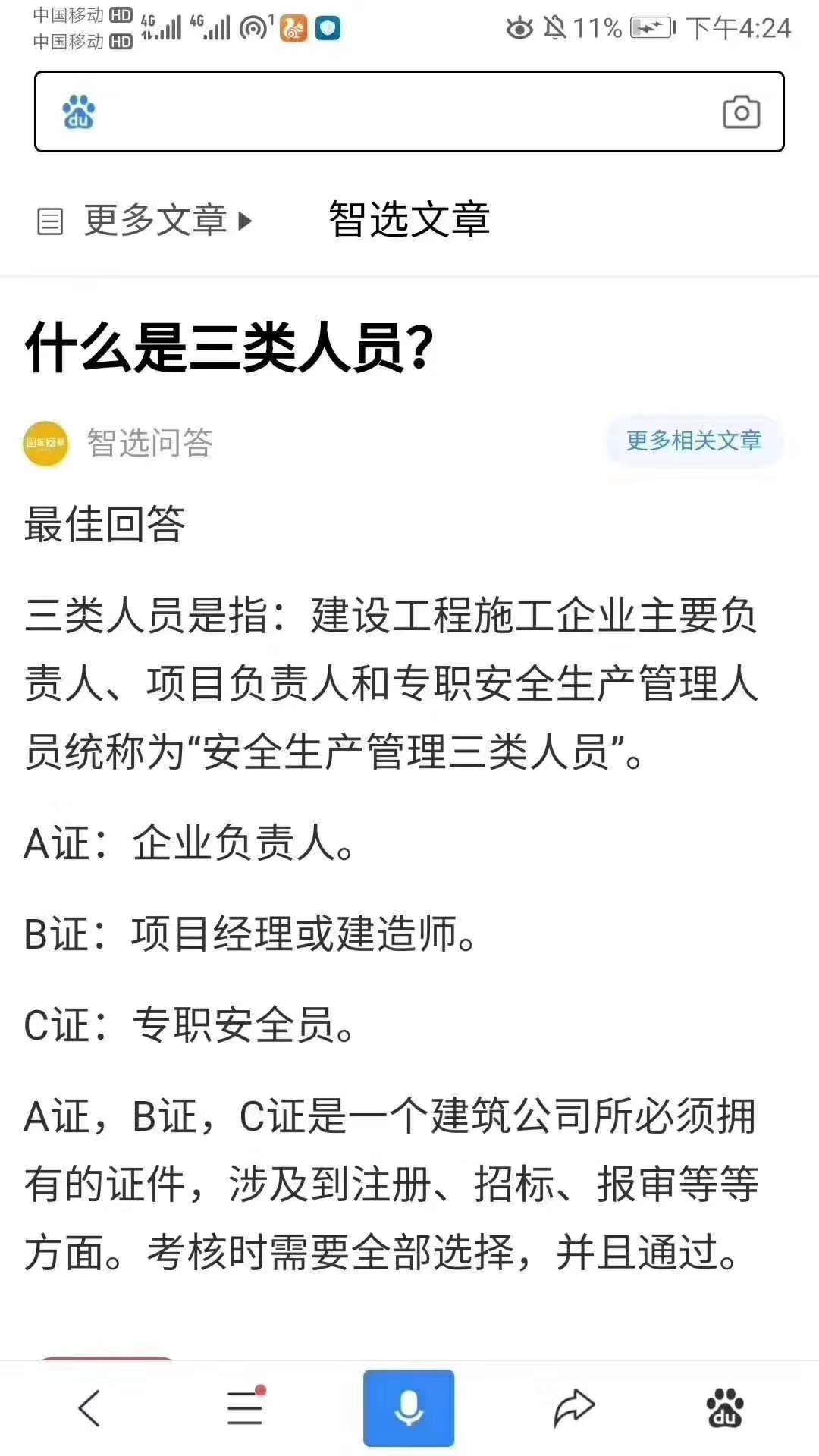Image resolution: width=819 pixels, height=1456 pixels.
Task: Open 智选问答 author profile
Action: coord(118,443)
